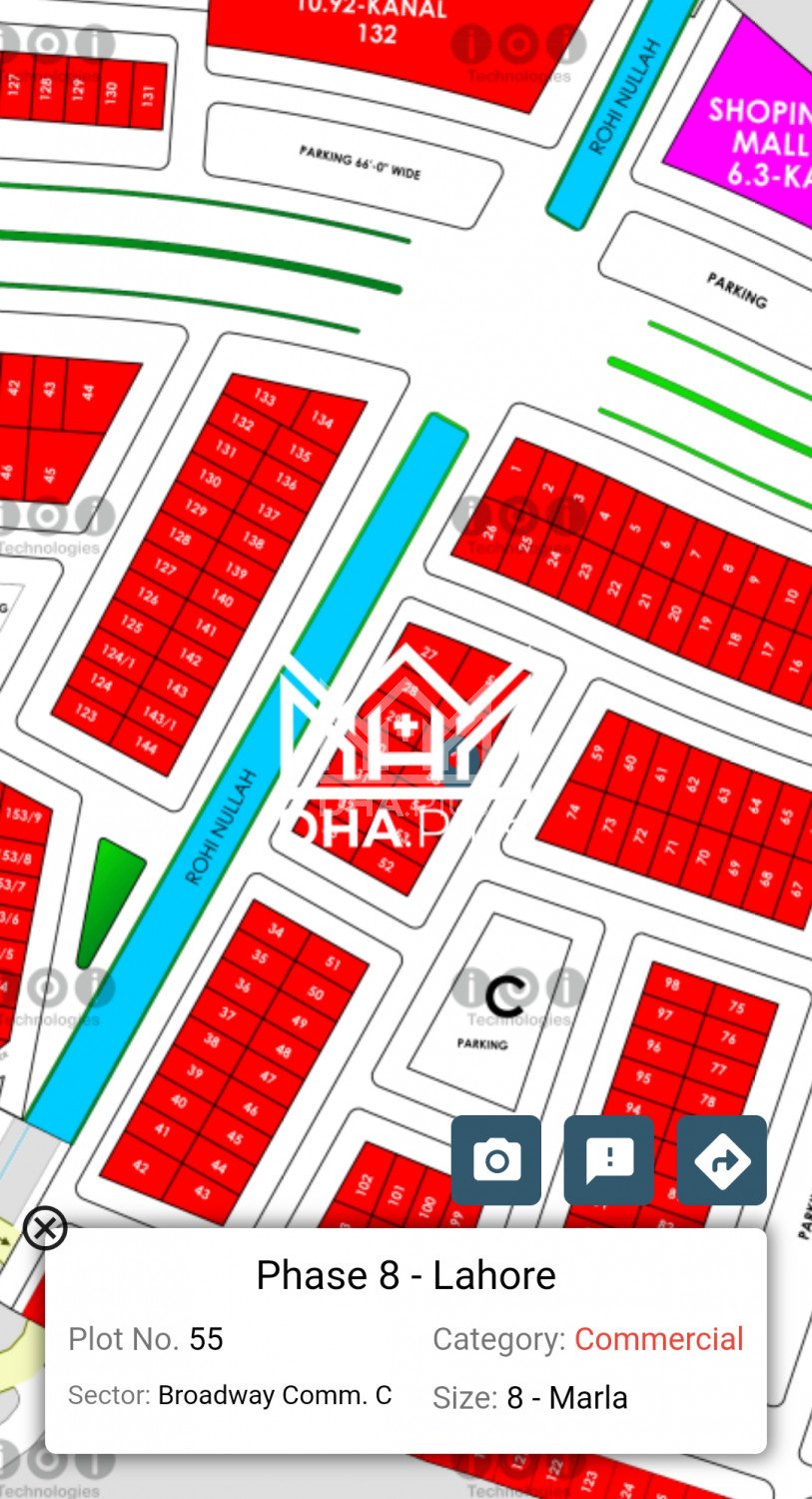
Task: Open the report feedback button
Action: (609, 1160)
